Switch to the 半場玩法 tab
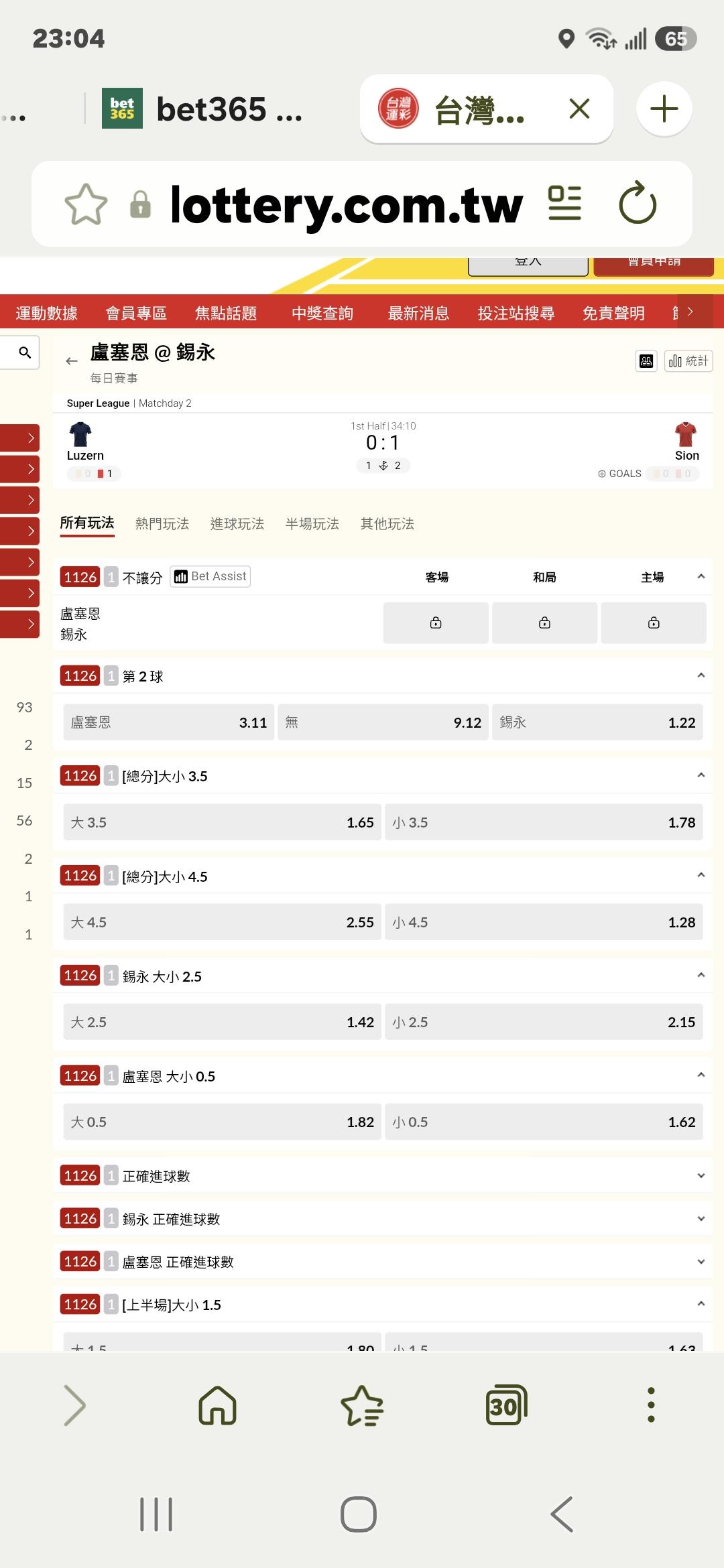 pos(312,524)
